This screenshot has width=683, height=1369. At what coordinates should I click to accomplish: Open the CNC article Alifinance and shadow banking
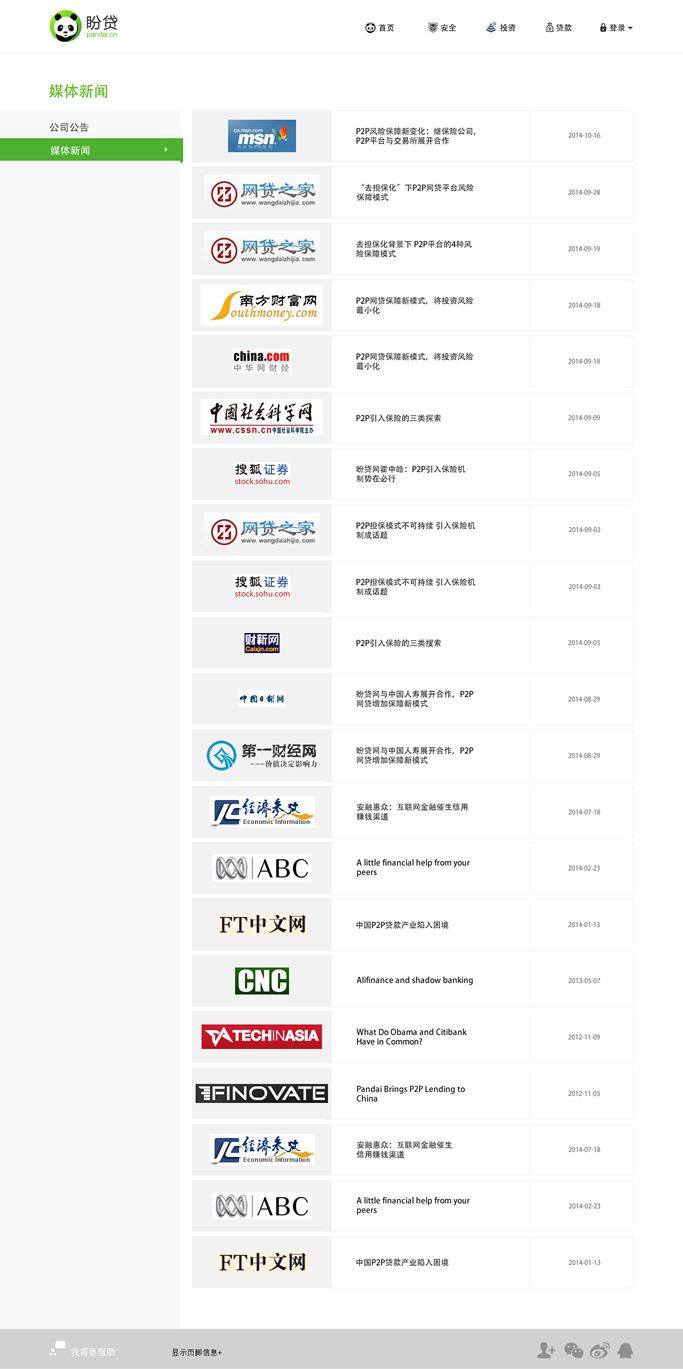click(x=415, y=980)
